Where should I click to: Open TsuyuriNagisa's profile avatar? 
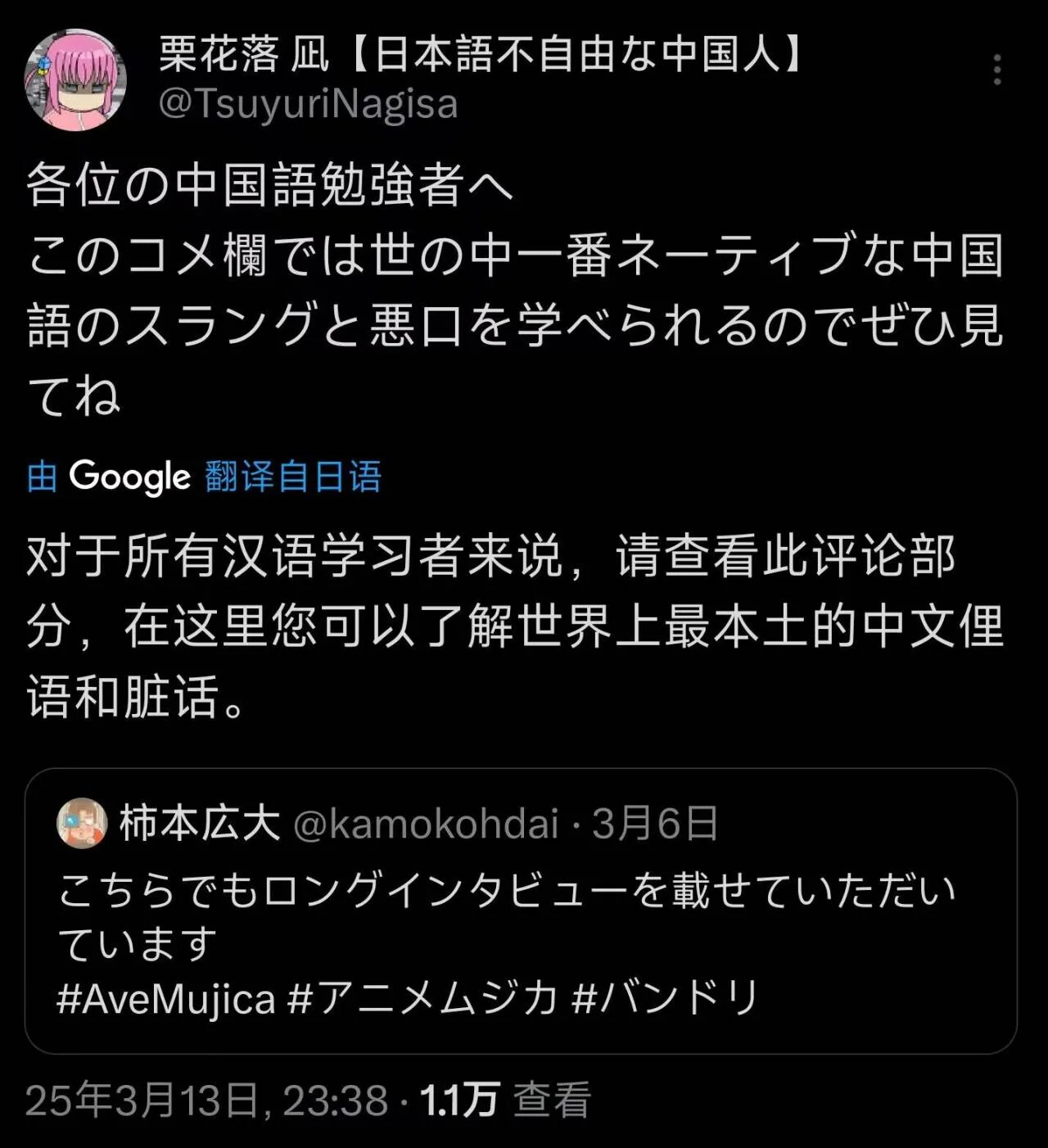click(75, 79)
